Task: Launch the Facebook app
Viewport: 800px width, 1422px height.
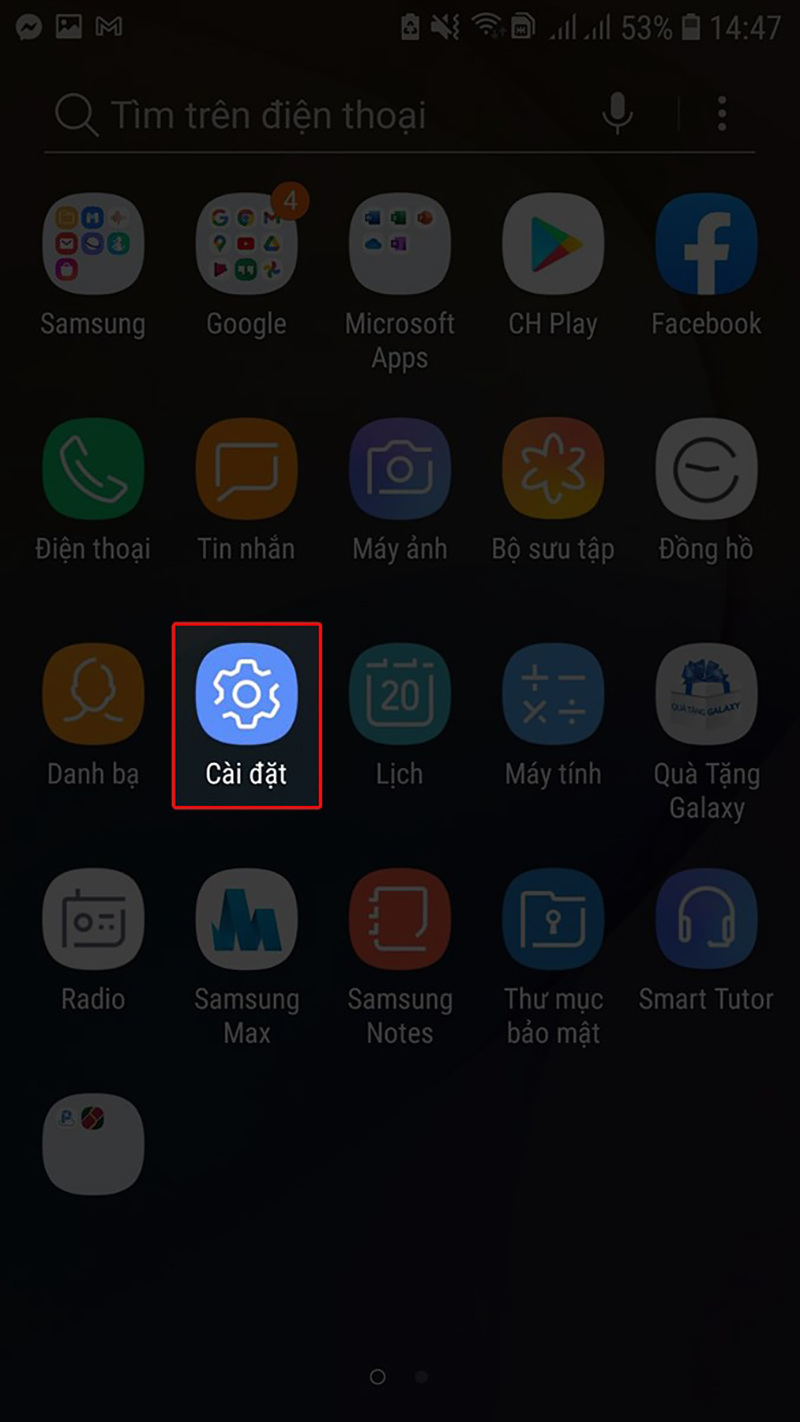Action: [x=706, y=244]
